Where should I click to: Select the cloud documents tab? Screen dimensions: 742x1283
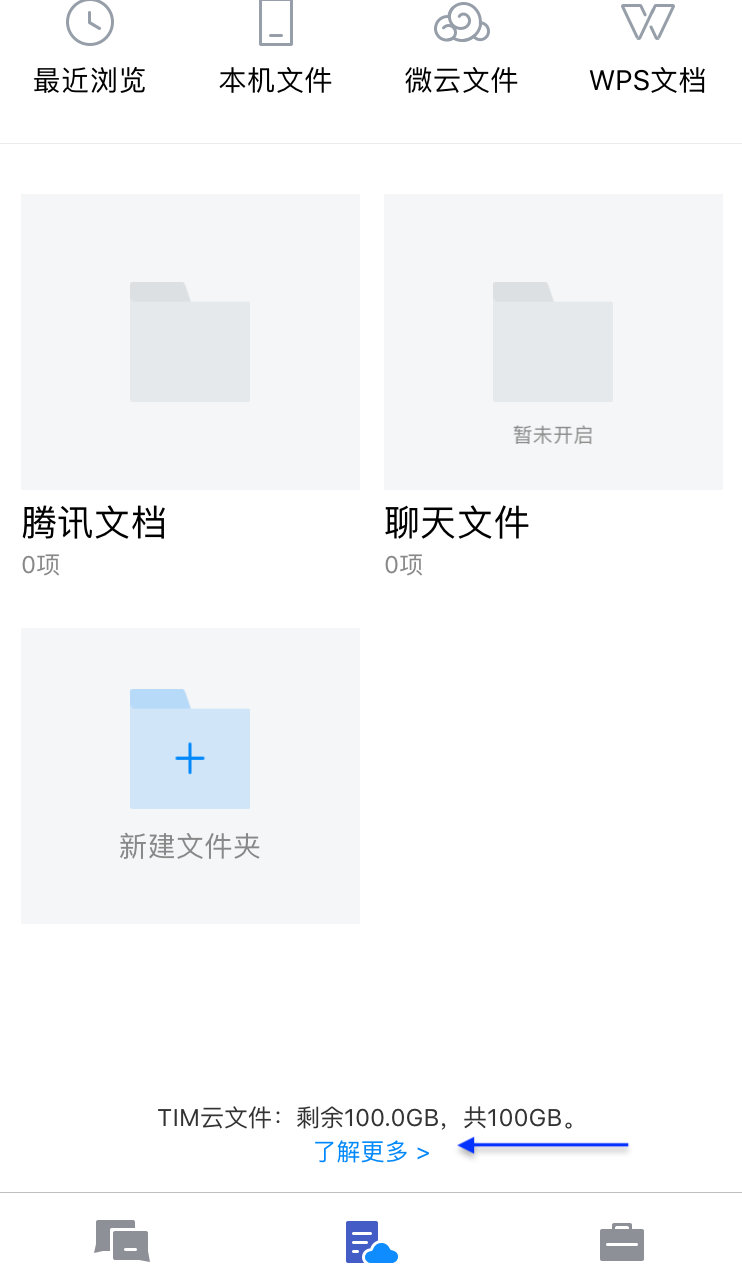tap(371, 1241)
